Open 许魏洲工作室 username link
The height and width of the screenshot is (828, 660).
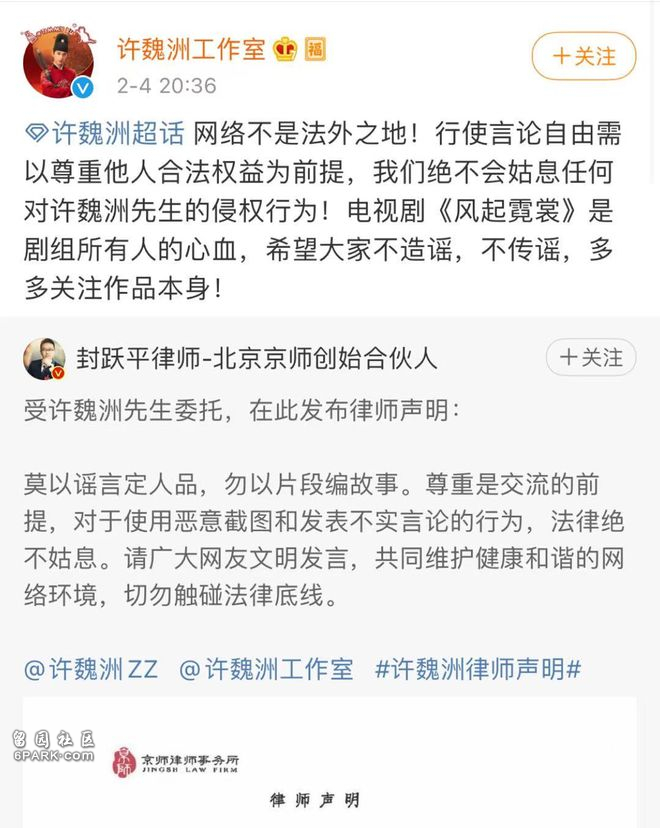190,45
